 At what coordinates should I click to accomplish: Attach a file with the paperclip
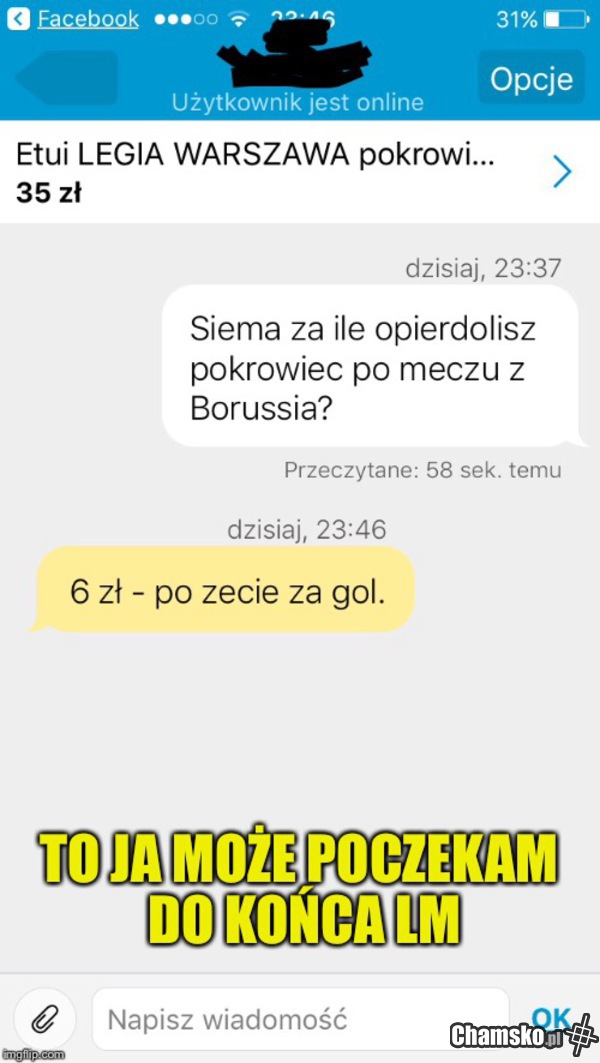(44, 1019)
